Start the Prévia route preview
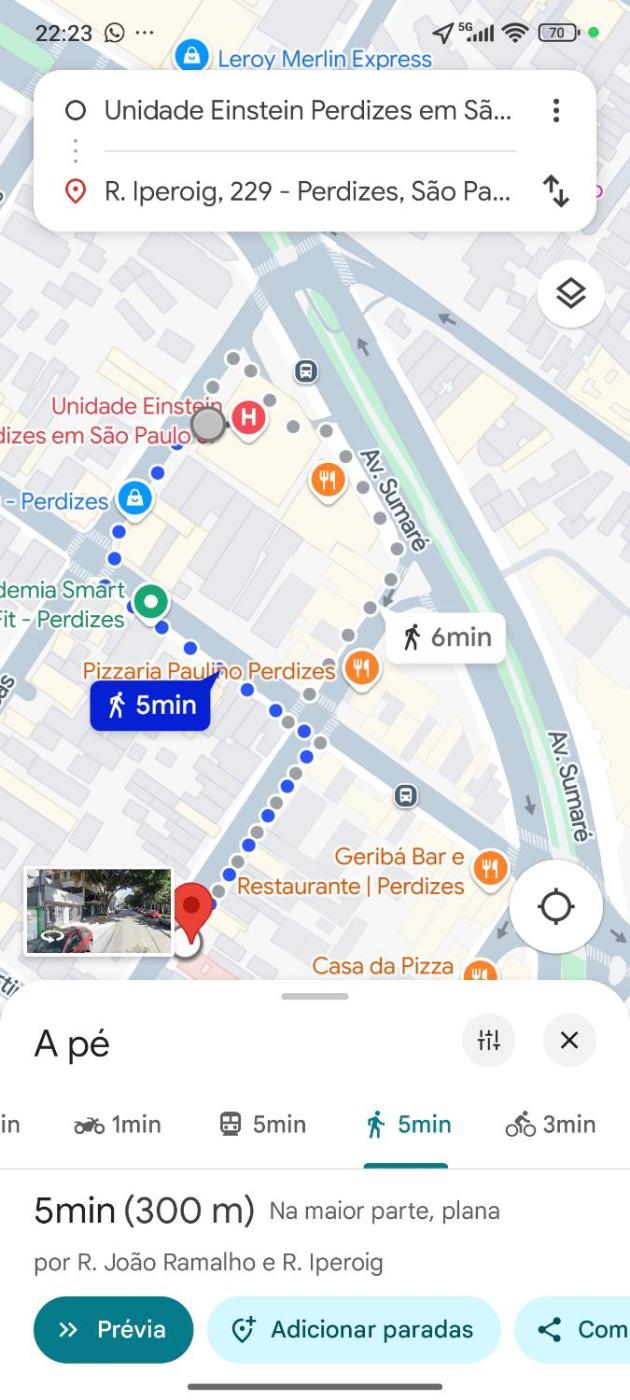This screenshot has height=1400, width=630. pos(113,1329)
